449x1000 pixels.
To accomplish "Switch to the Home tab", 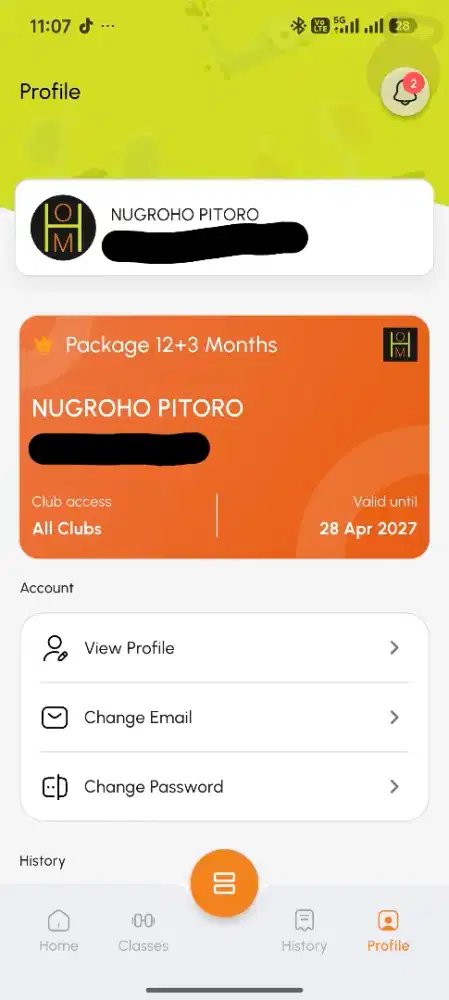I will tap(59, 930).
